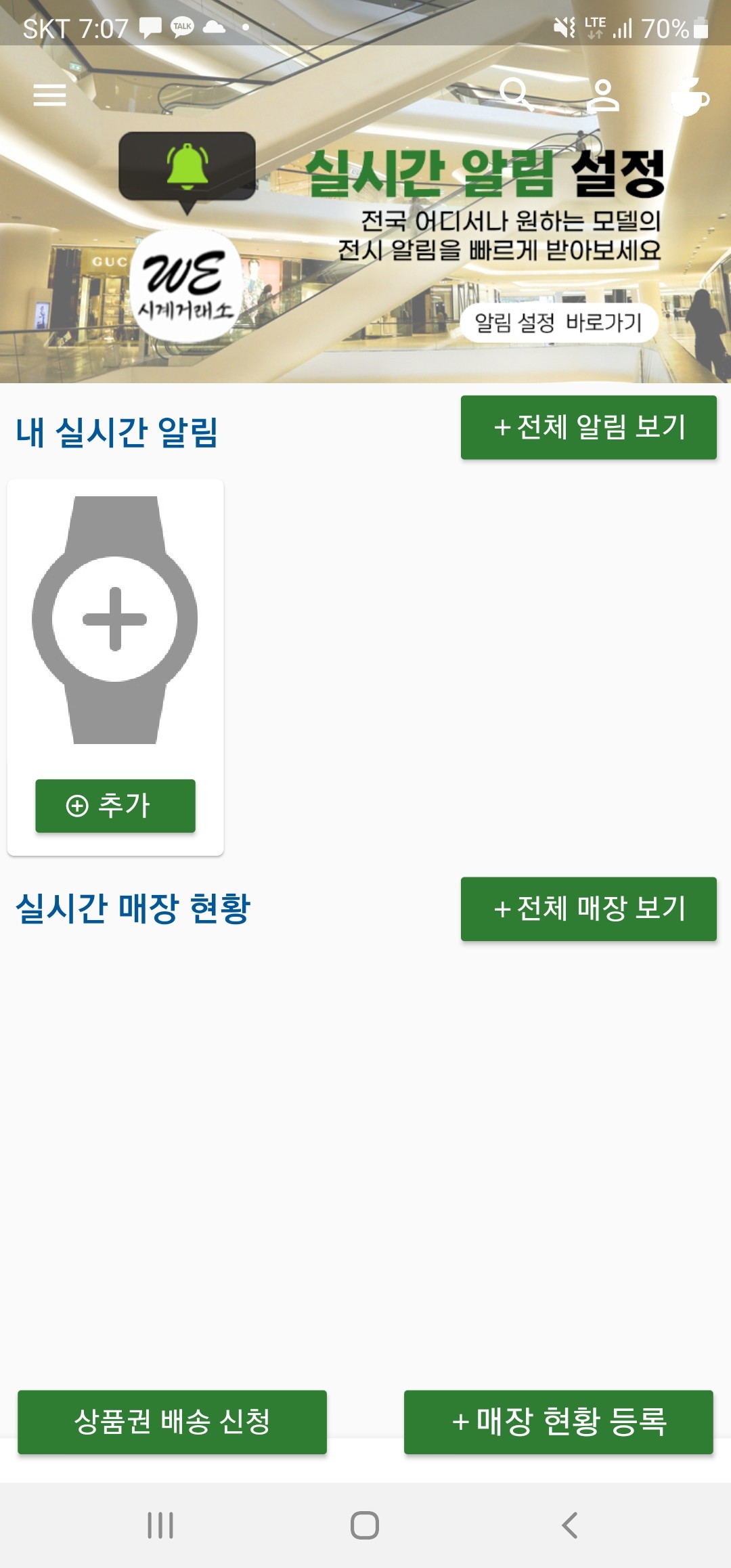Go back using the system back button
The image size is (731, 1568).
click(570, 1525)
